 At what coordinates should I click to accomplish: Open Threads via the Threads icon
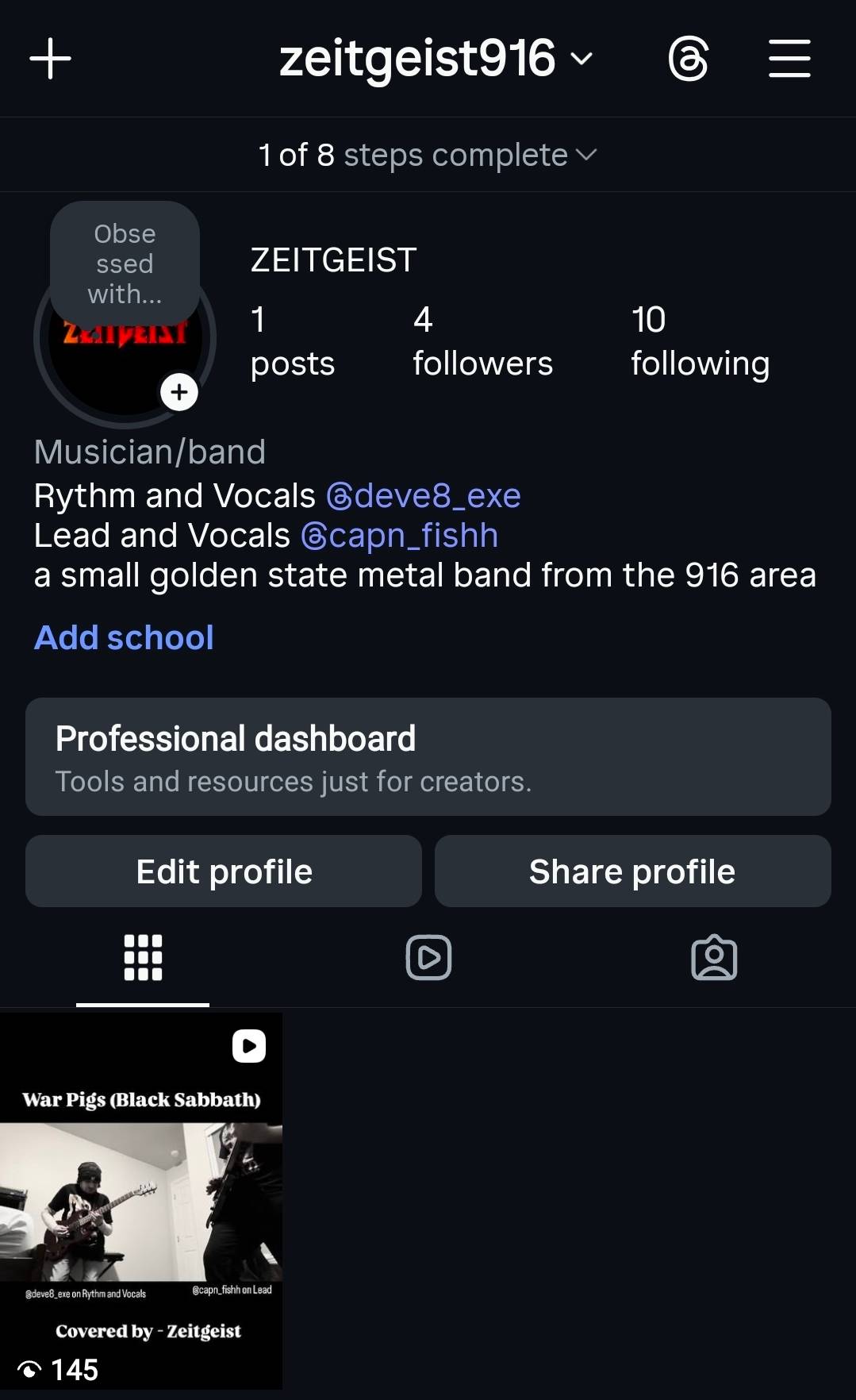688,59
